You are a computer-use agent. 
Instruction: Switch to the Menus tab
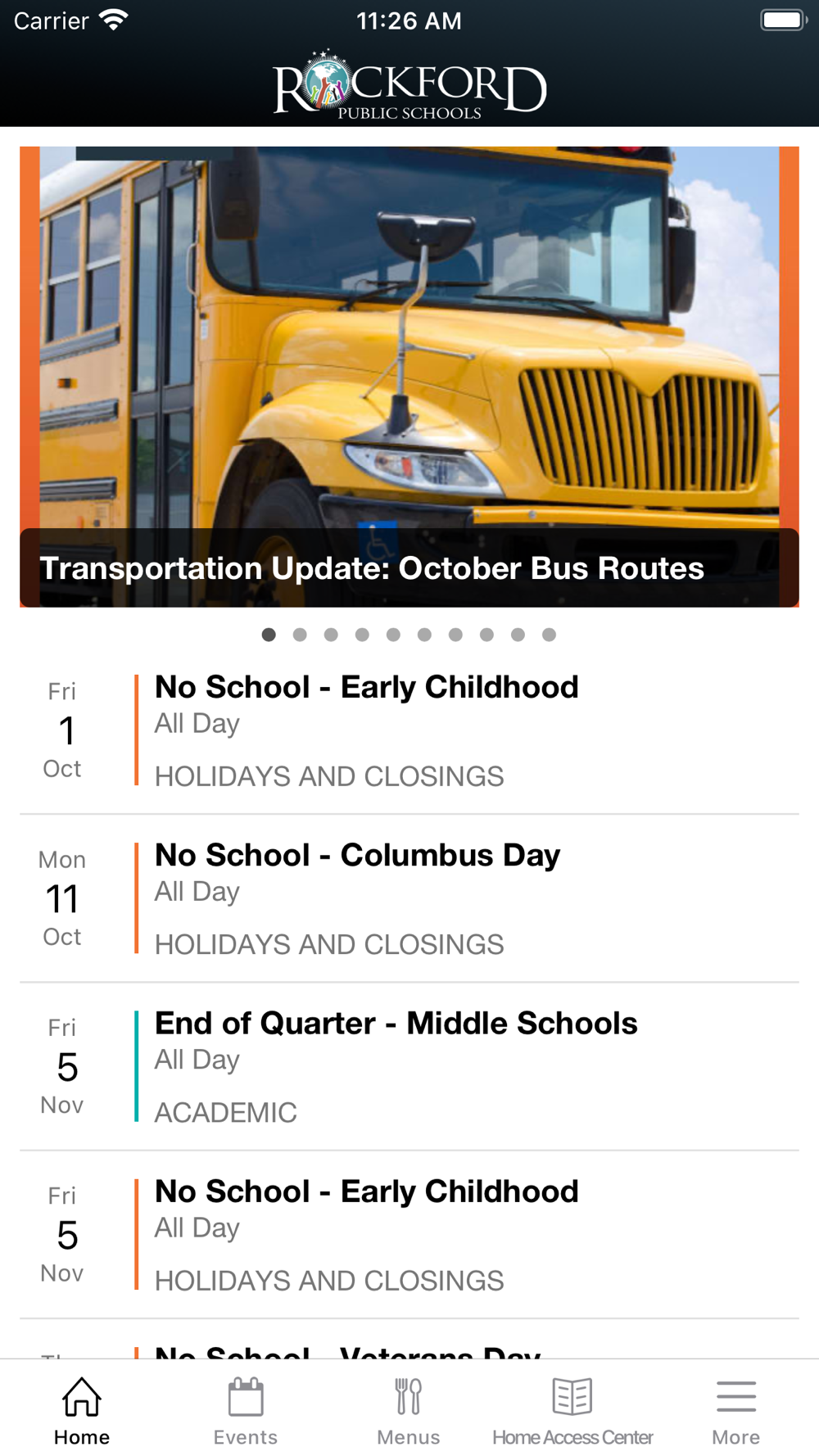(409, 1412)
